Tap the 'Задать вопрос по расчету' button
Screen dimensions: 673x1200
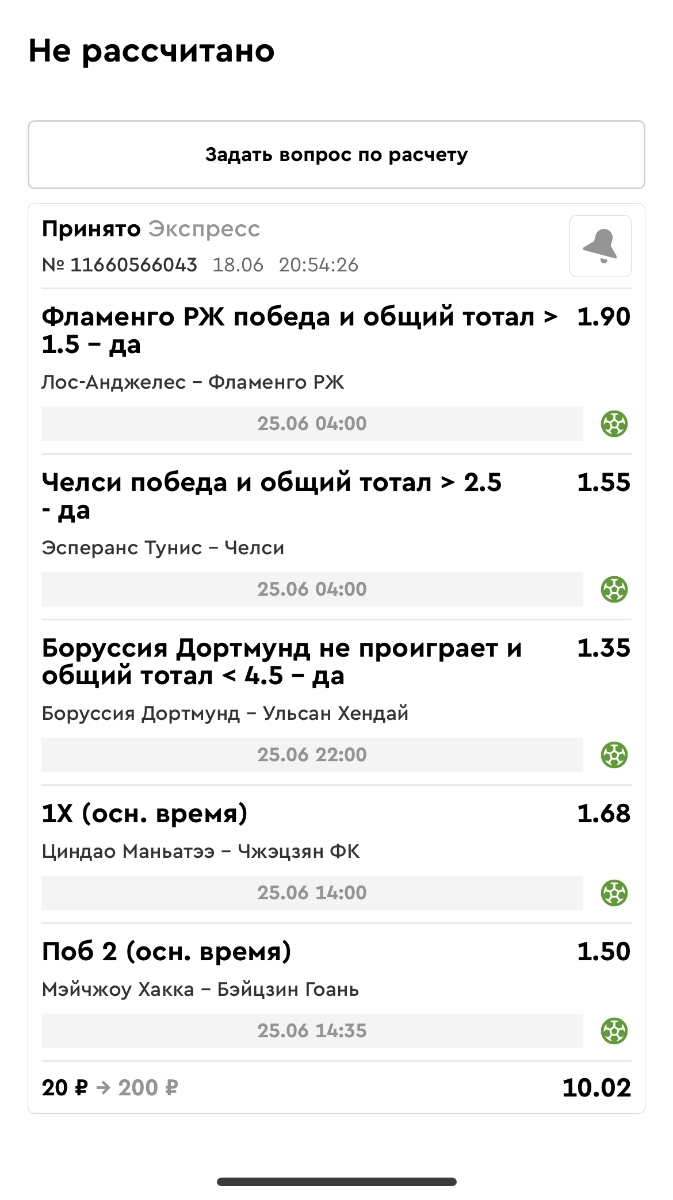click(x=336, y=155)
